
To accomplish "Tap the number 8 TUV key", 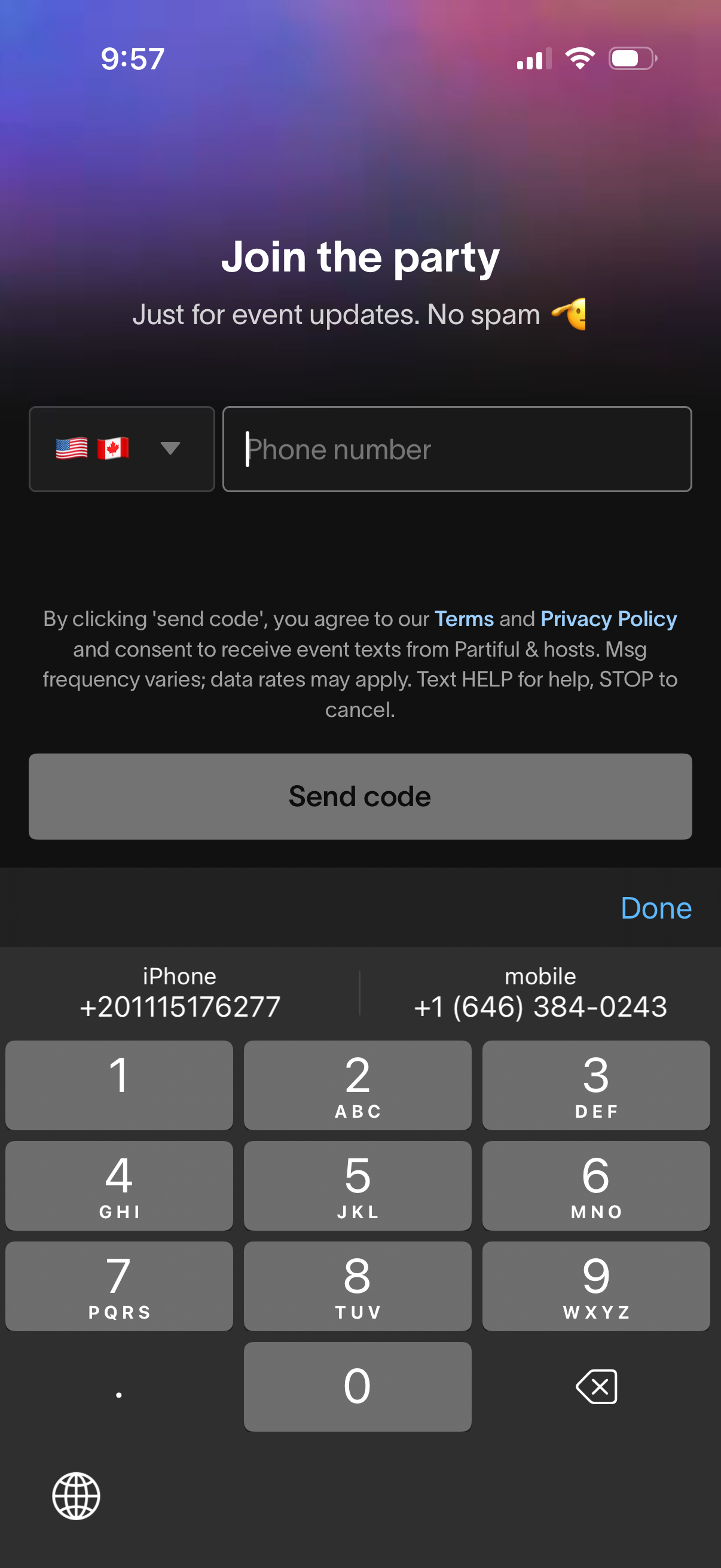I will tap(357, 1286).
